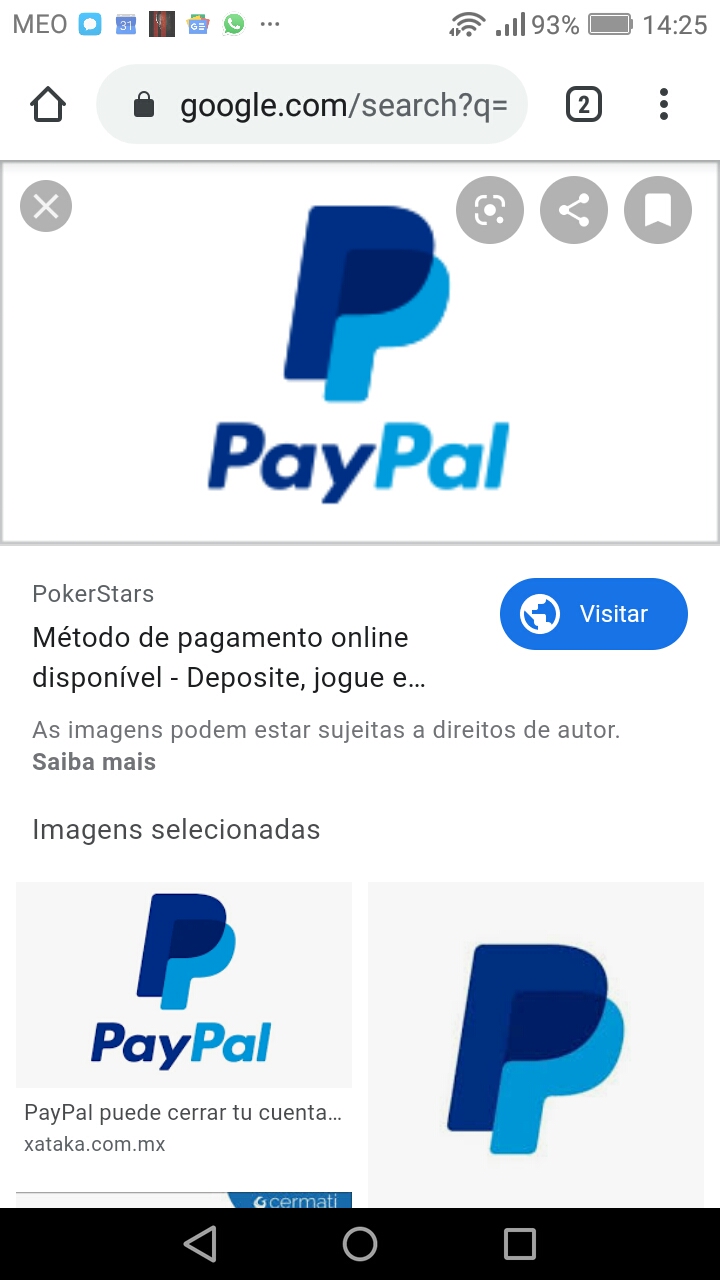The height and width of the screenshot is (1280, 720).
Task: Open the Saiba mais copyright link
Action: (x=94, y=762)
